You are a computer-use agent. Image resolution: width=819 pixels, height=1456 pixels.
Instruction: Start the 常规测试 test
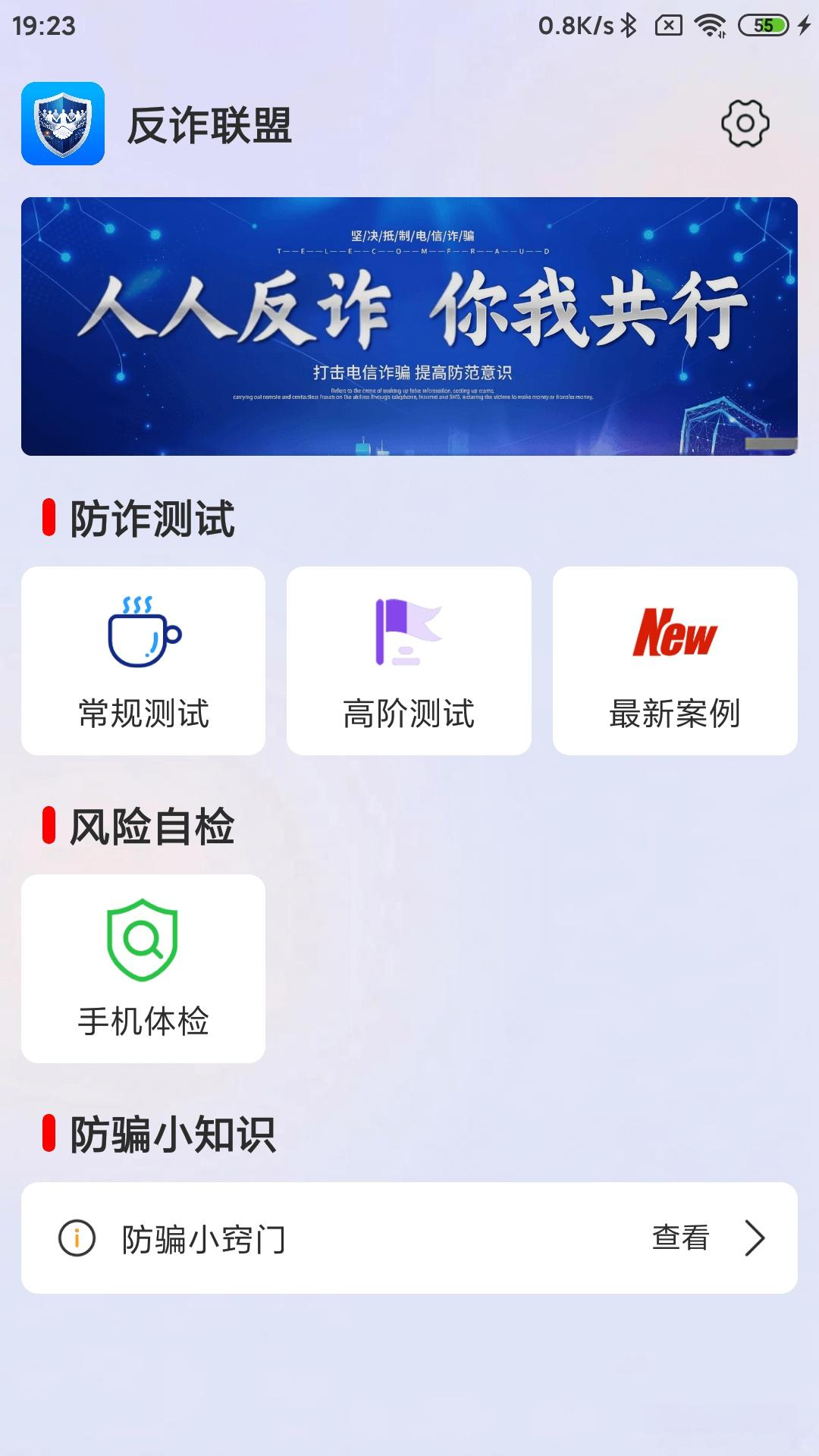[x=143, y=661]
